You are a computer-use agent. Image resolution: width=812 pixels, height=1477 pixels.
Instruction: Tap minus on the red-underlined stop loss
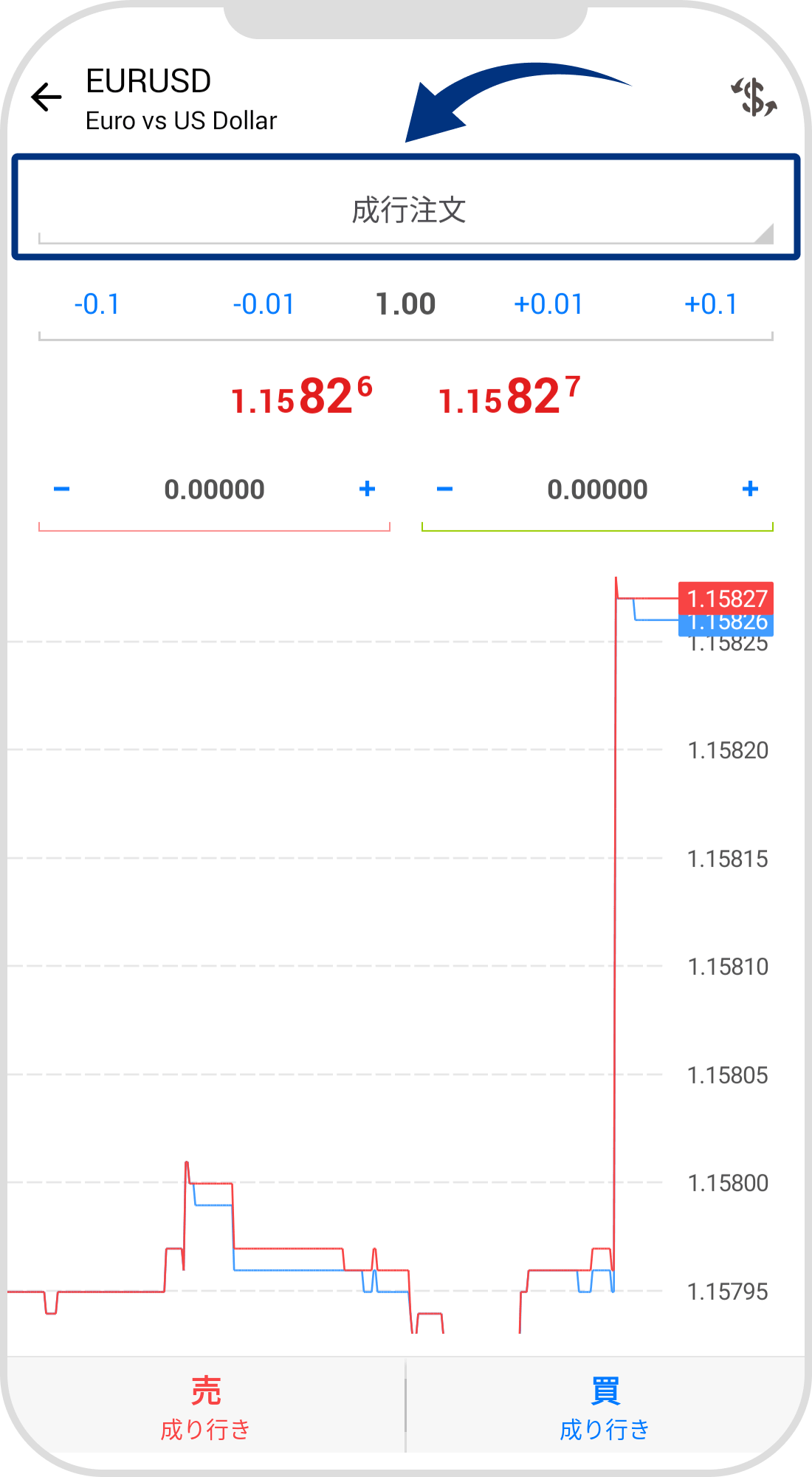[x=62, y=489]
